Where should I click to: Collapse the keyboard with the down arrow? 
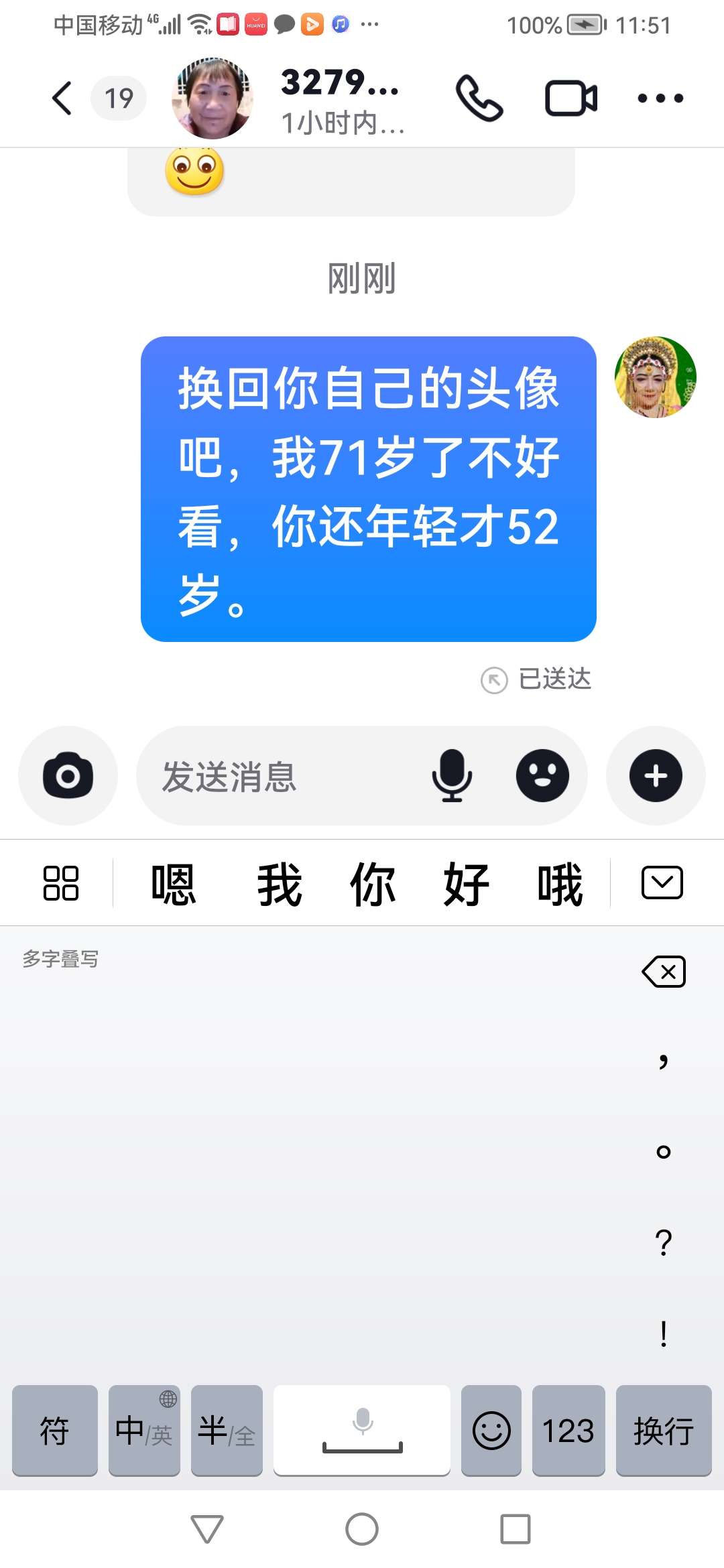tap(662, 883)
